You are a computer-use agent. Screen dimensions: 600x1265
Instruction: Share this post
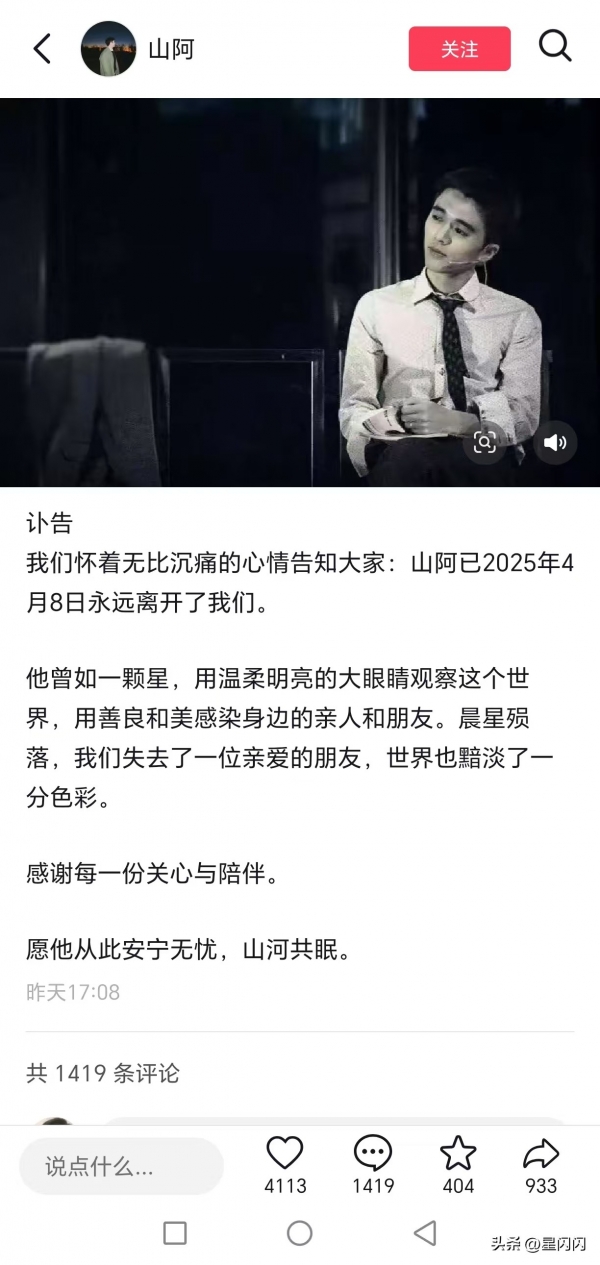(x=541, y=1156)
